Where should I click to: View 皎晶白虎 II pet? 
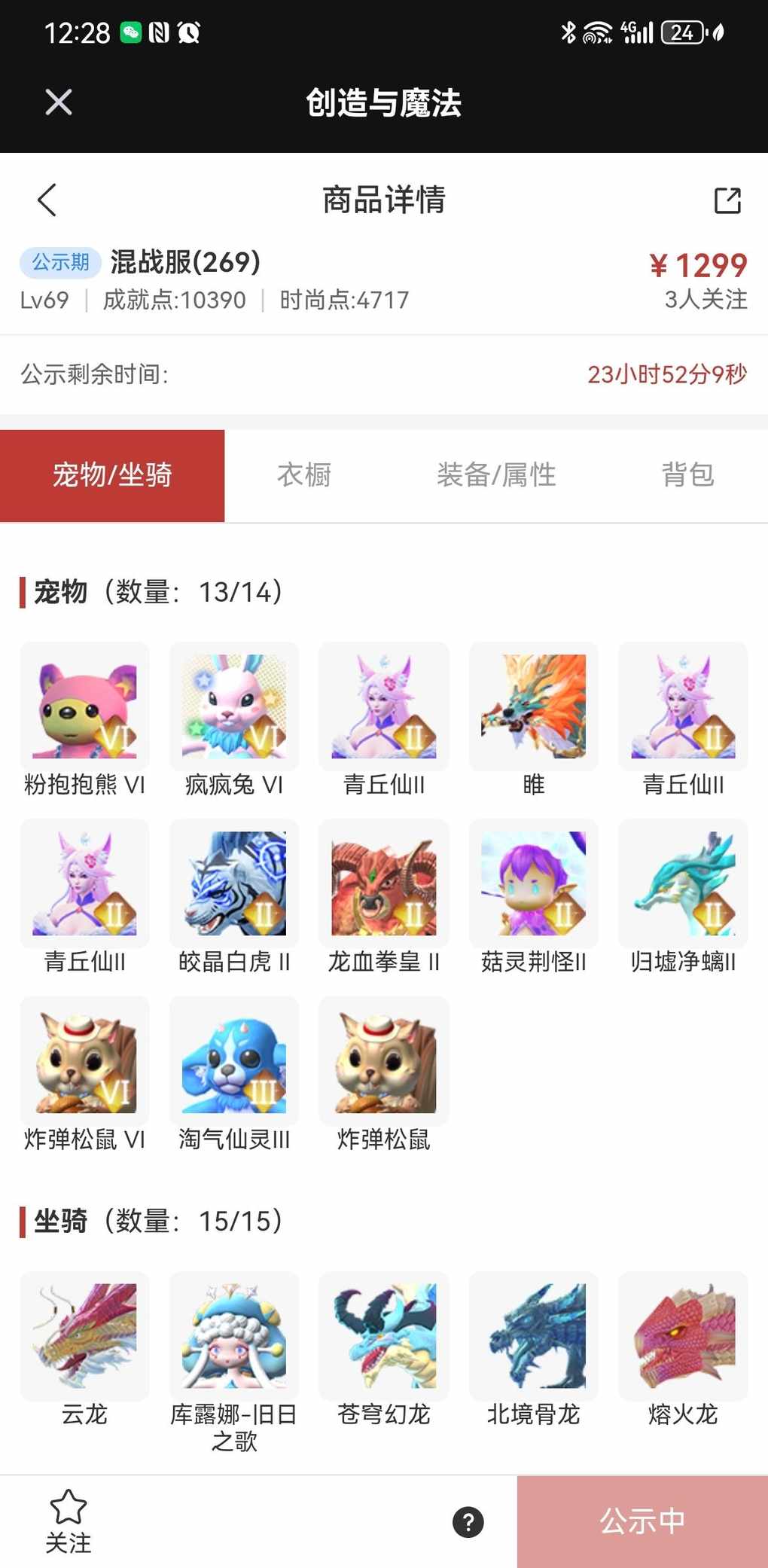[234, 883]
